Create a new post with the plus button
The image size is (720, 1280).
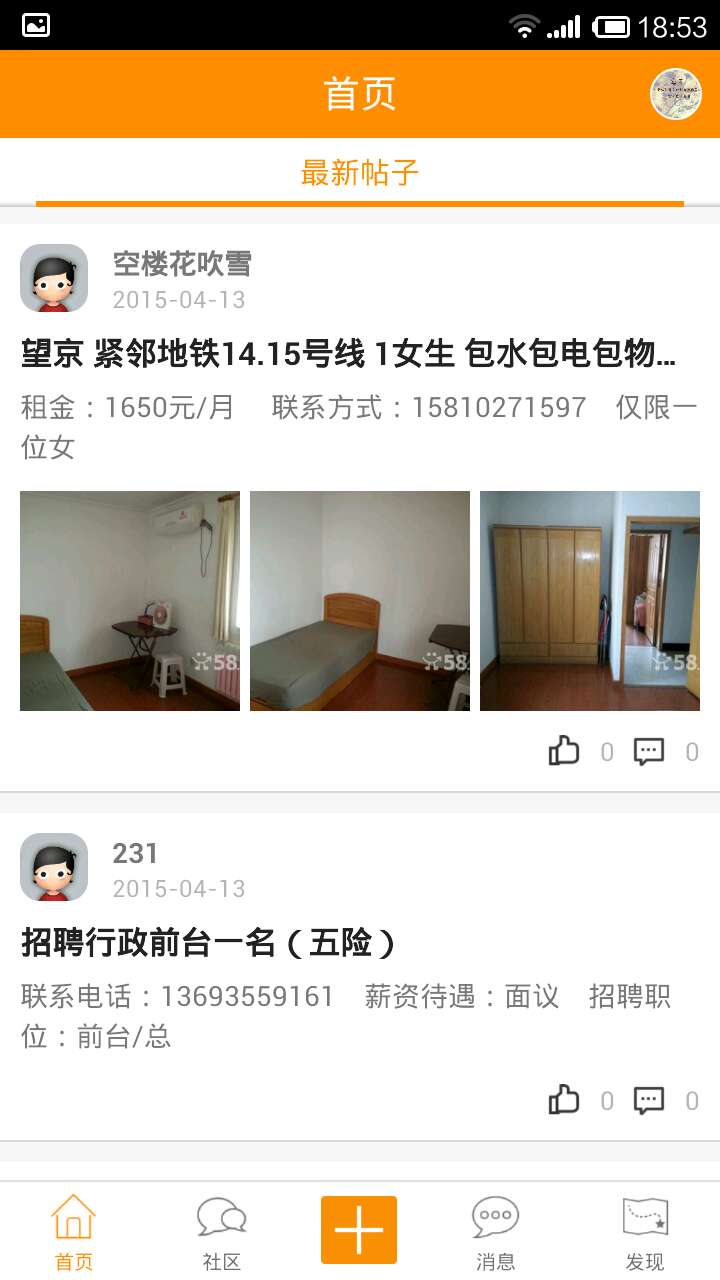pyautogui.click(x=359, y=1229)
